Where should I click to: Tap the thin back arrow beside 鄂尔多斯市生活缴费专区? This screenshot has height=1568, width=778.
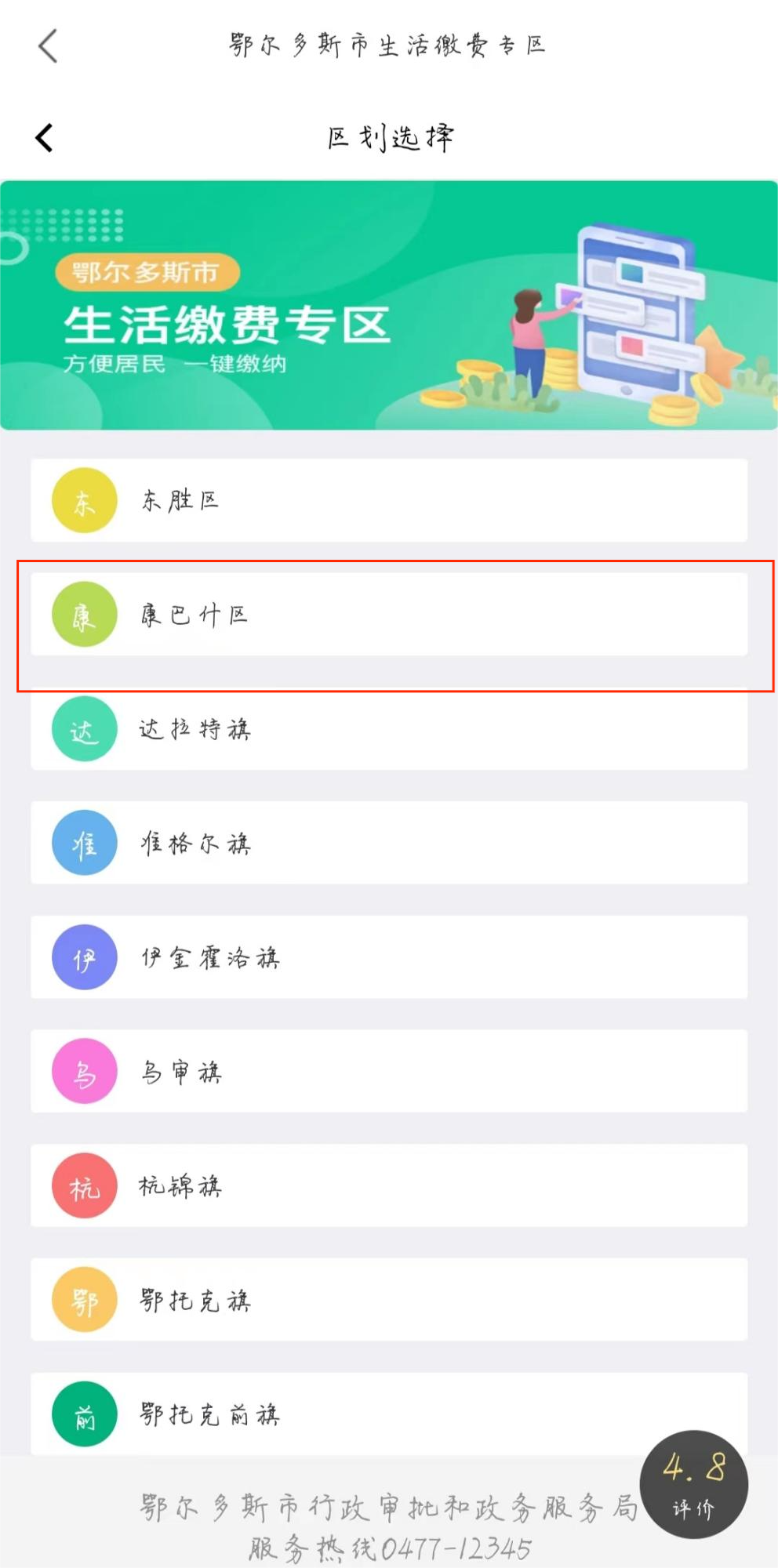(48, 45)
